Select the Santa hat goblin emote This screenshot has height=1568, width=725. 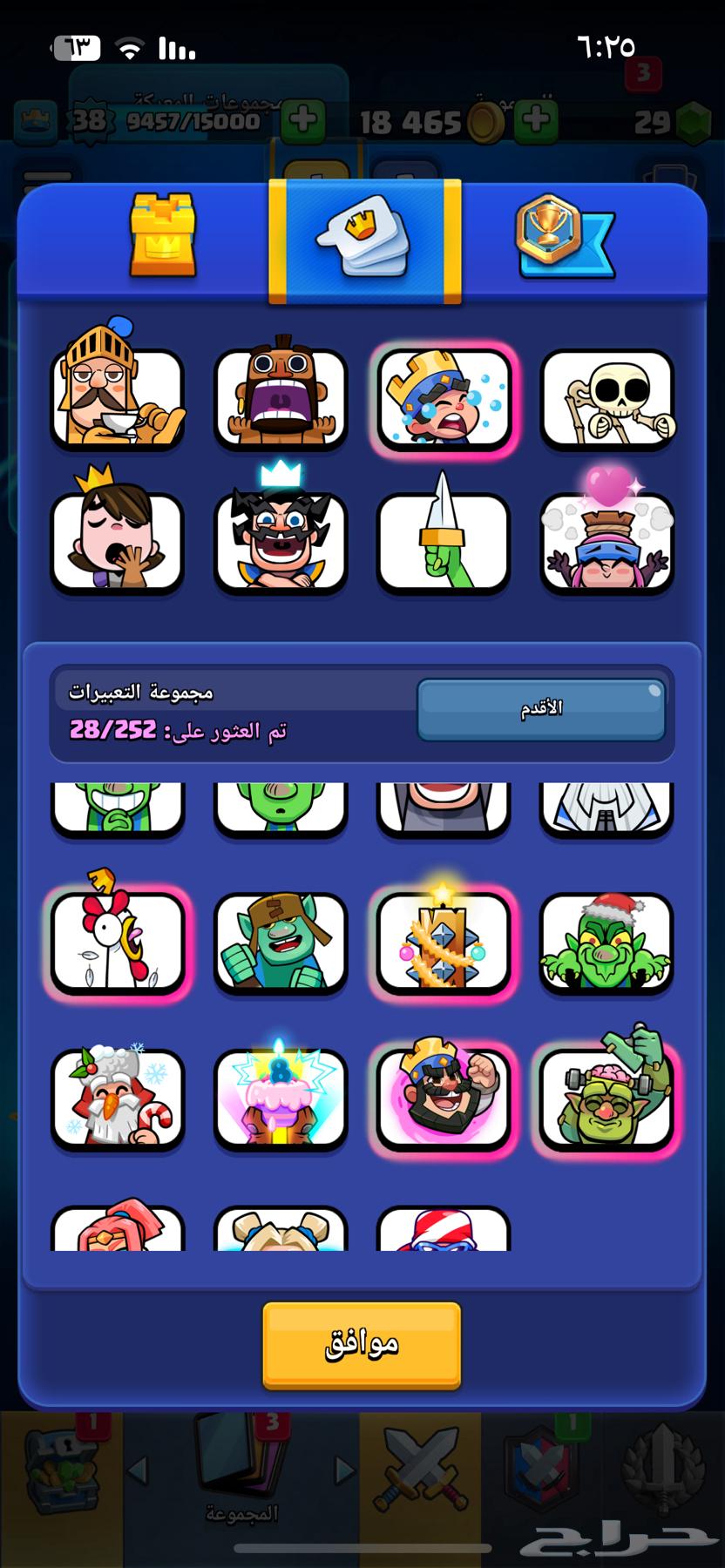click(606, 943)
